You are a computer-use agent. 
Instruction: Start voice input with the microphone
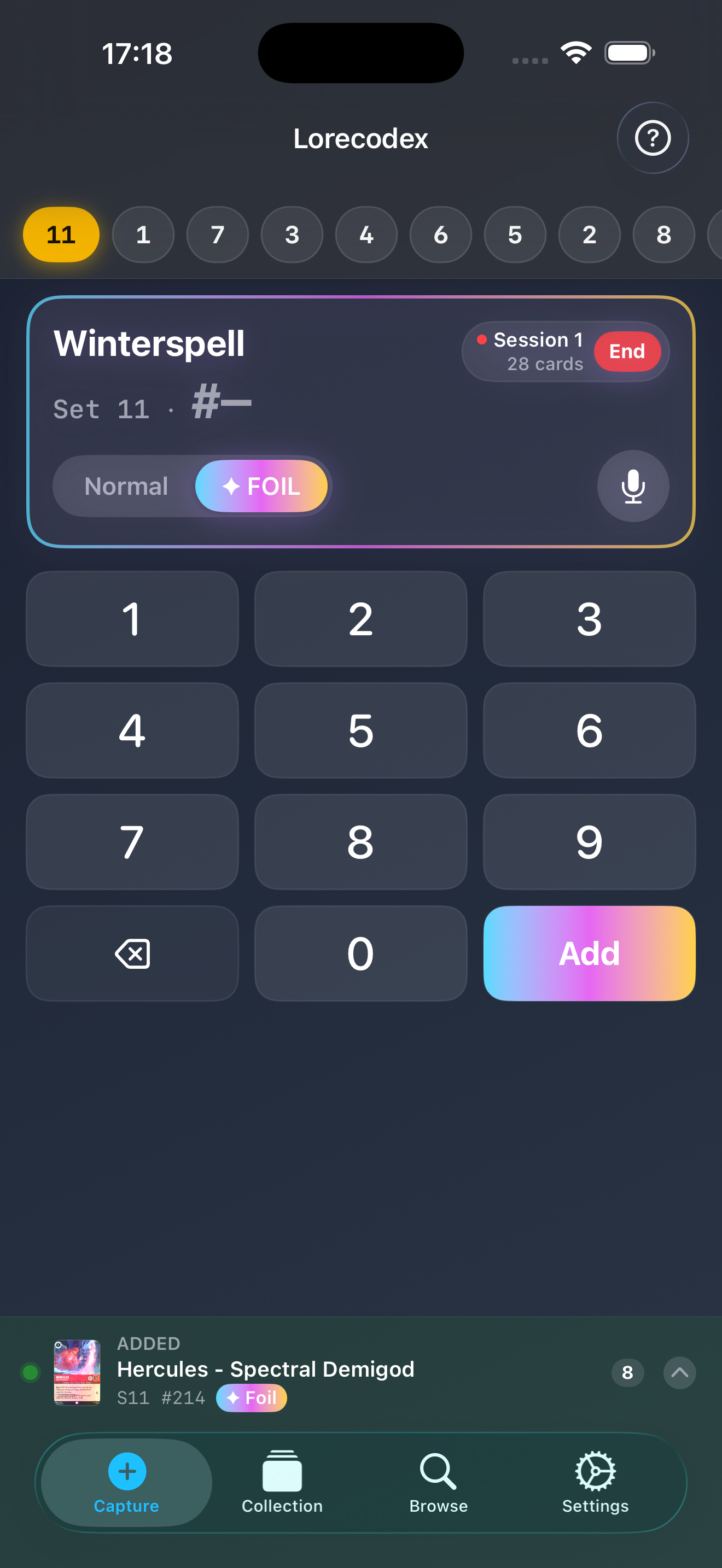coord(632,485)
